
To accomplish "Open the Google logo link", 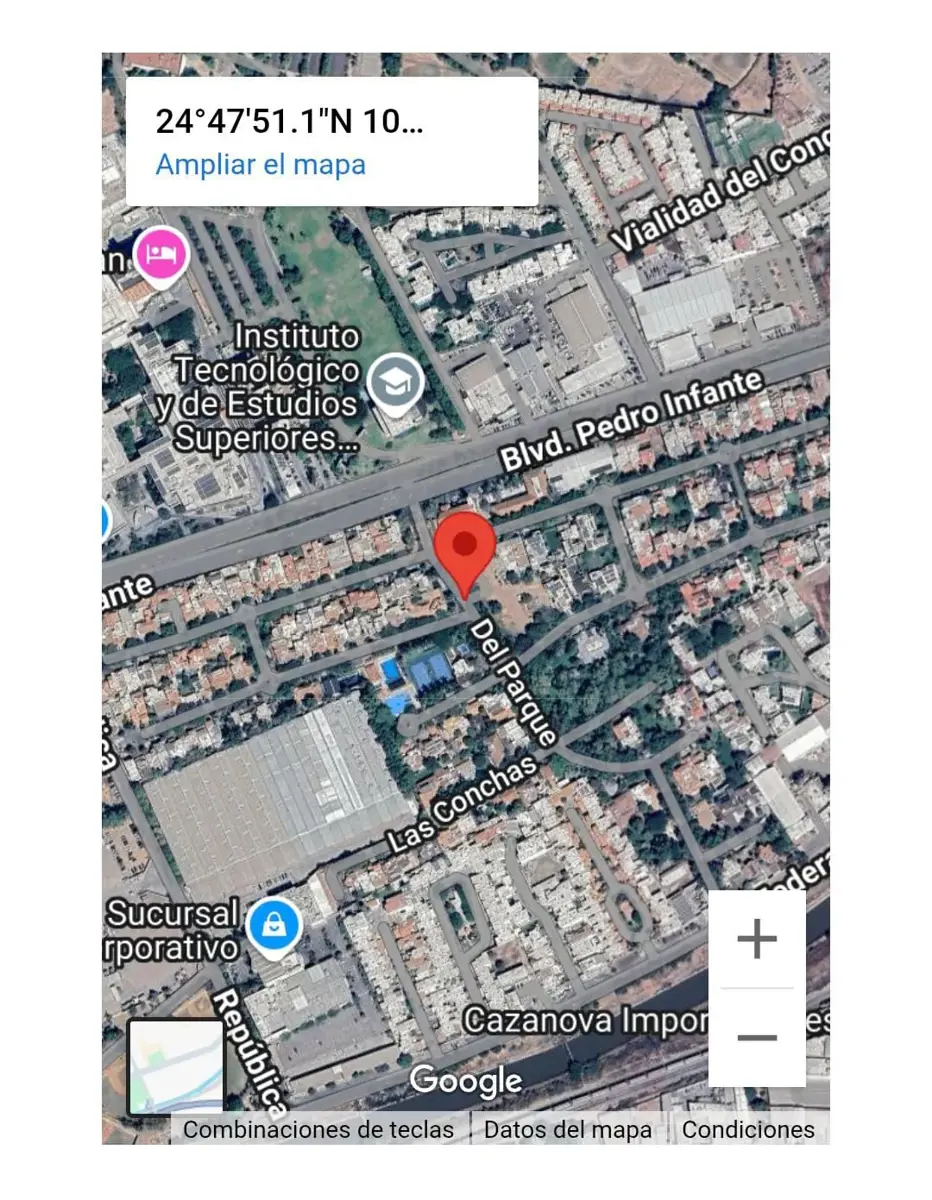I will click(x=466, y=1080).
